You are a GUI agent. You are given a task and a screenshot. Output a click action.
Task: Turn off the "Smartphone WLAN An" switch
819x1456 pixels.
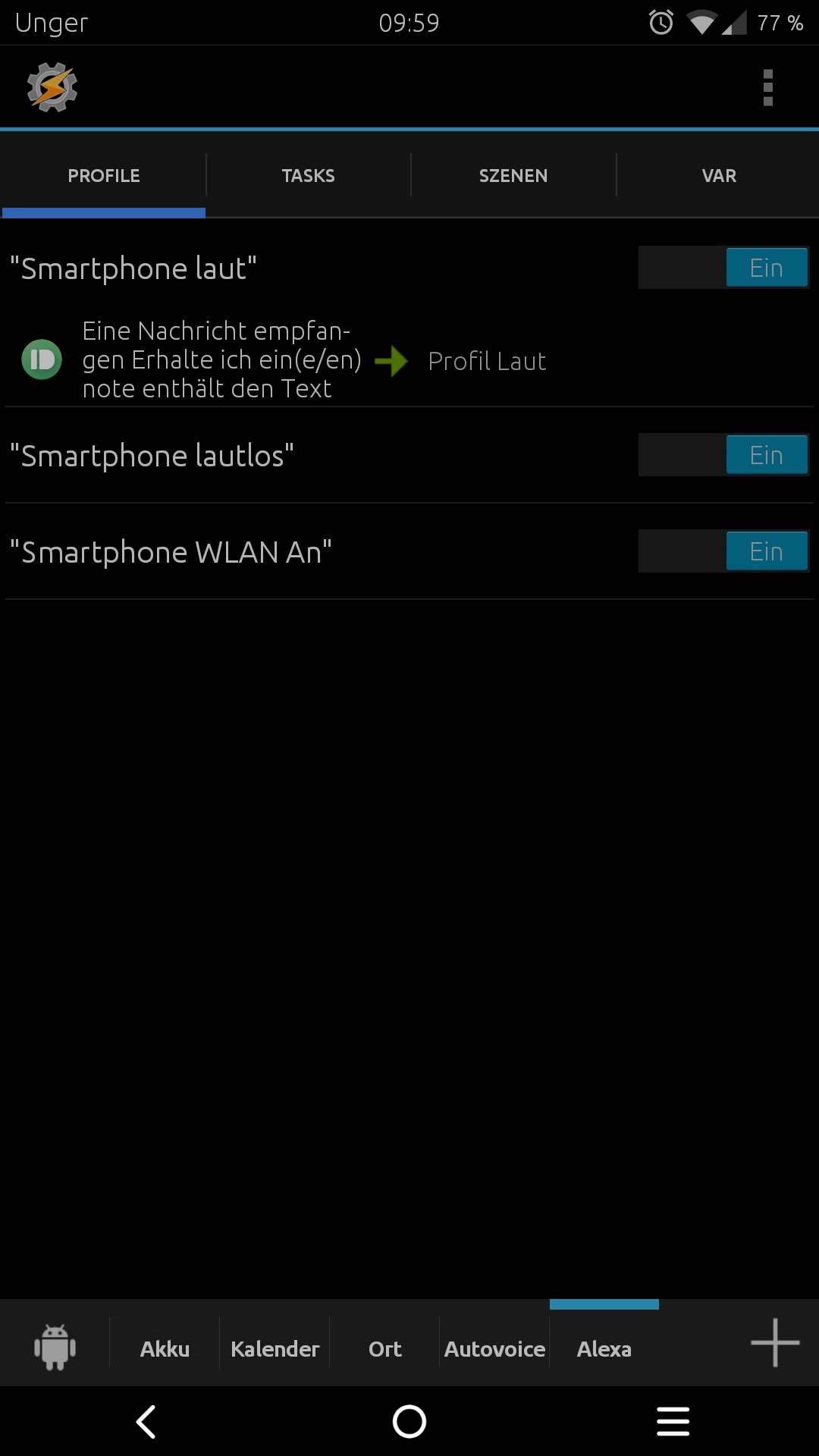click(723, 551)
